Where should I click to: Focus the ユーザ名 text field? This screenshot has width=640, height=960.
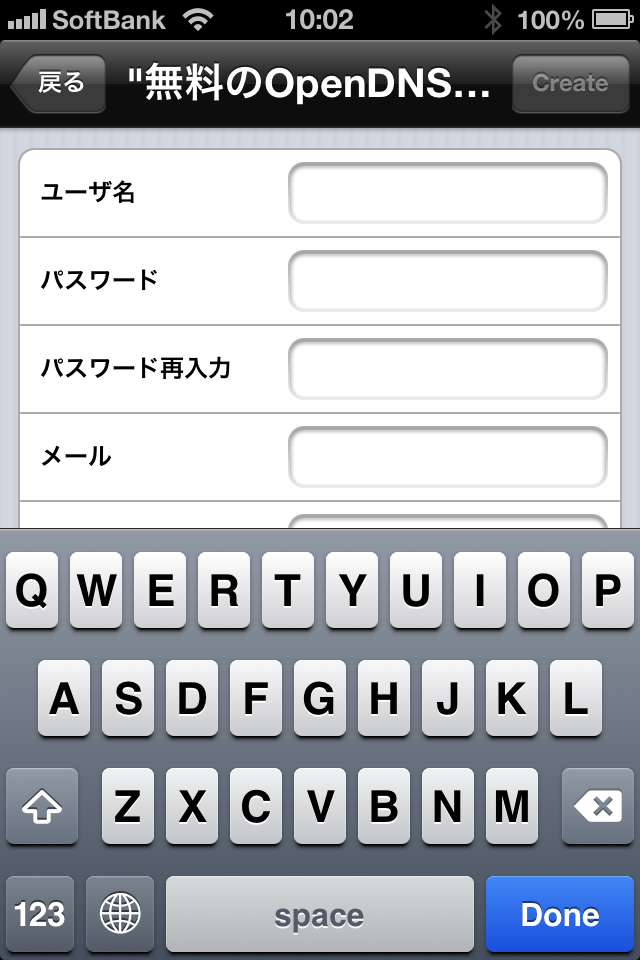tap(447, 193)
